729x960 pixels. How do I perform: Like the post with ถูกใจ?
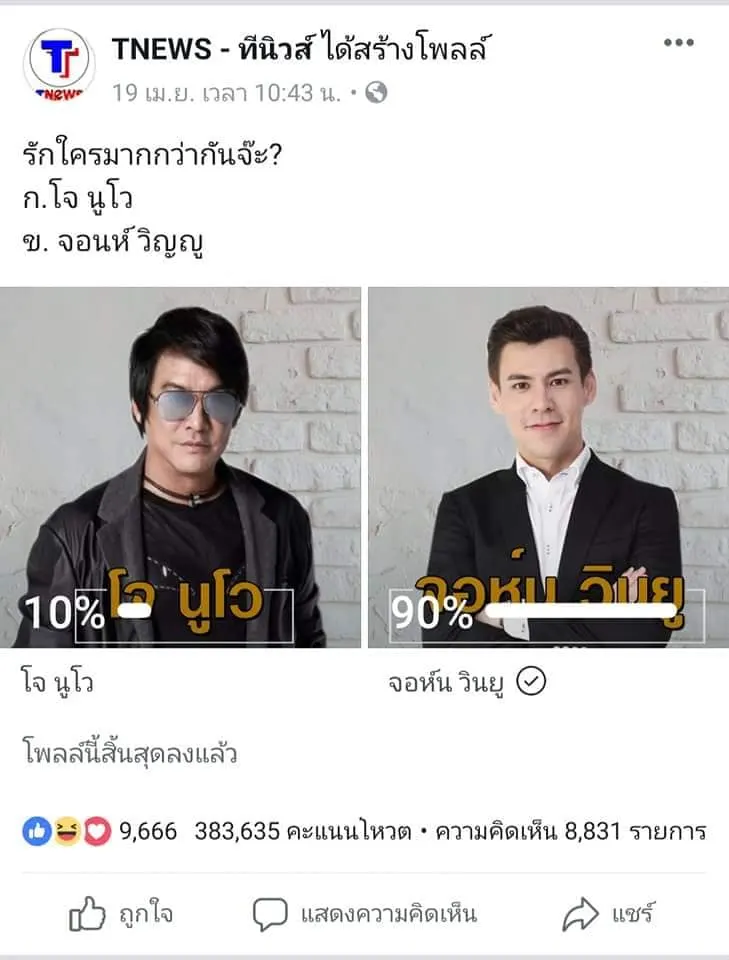point(118,913)
